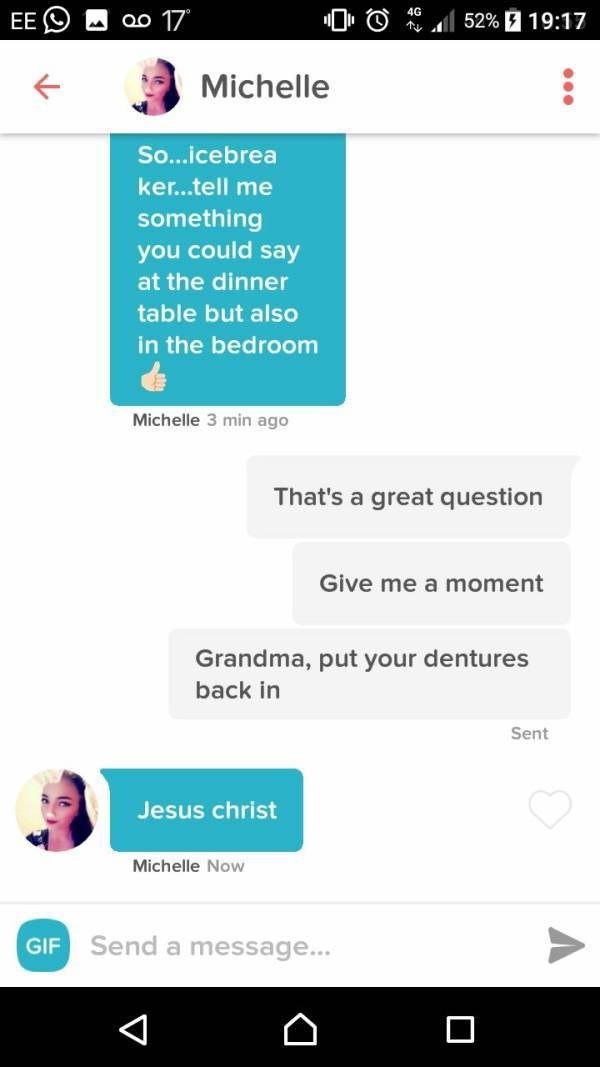Tap Michelle's avatar beside 'Jesus christ'

57,810
